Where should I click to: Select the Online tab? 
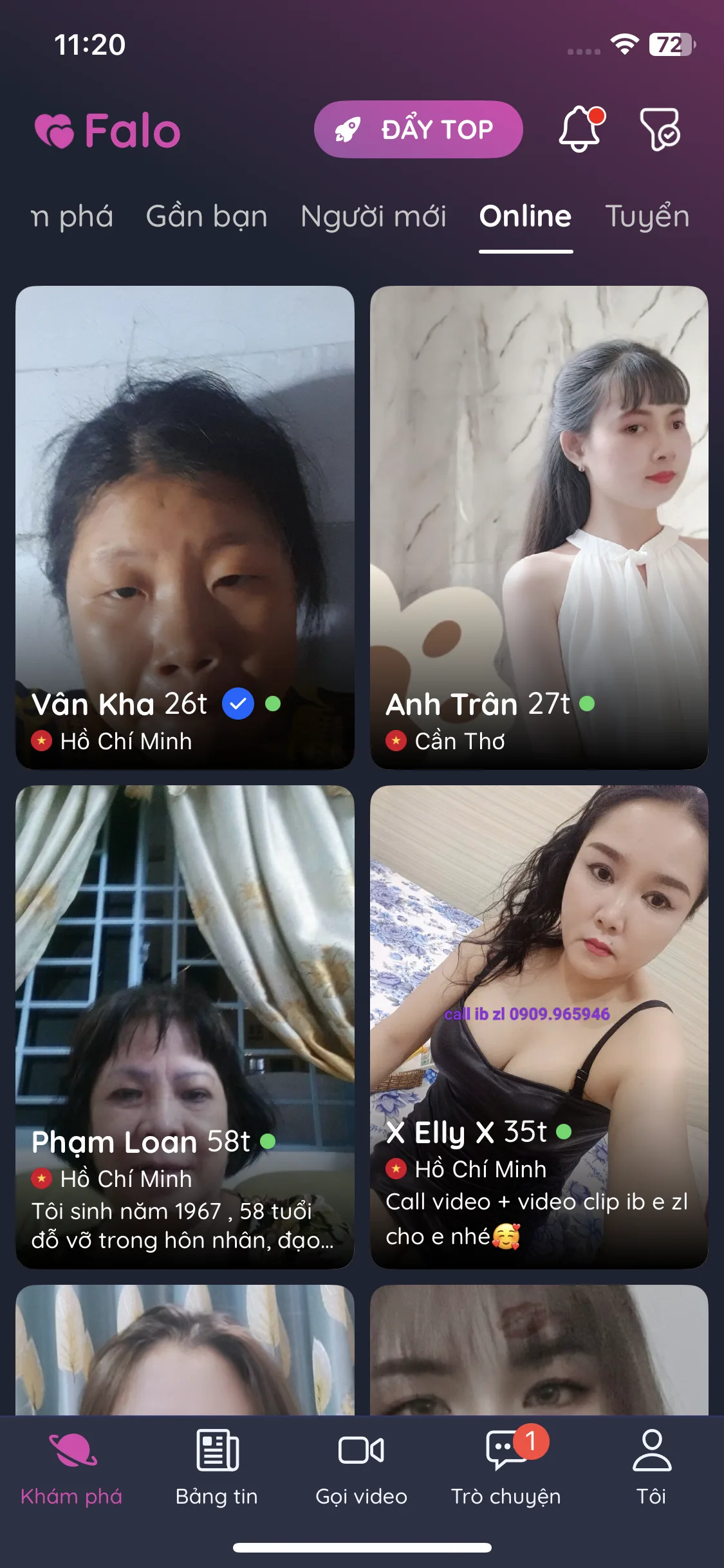(x=524, y=216)
